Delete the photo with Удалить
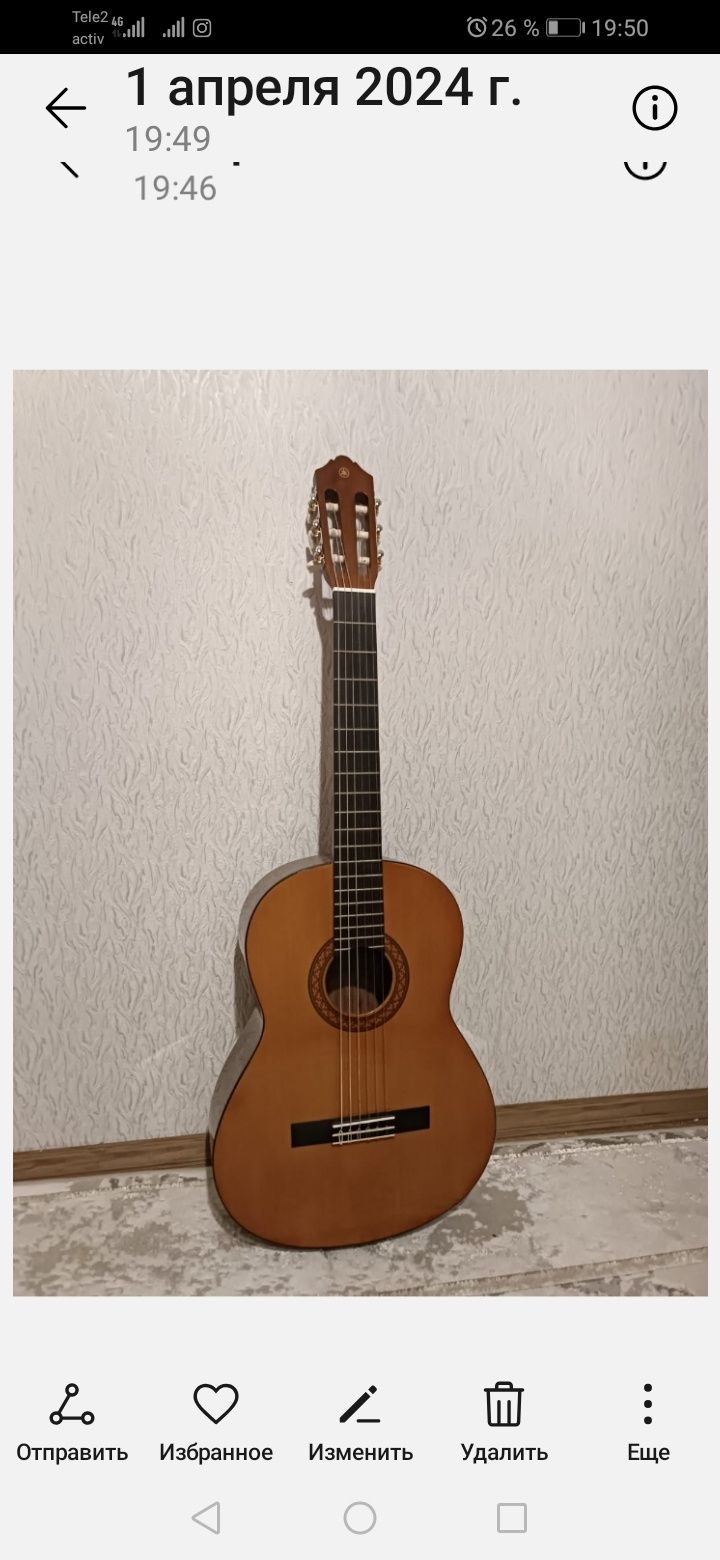Image resolution: width=720 pixels, height=1560 pixels. pos(504,1421)
